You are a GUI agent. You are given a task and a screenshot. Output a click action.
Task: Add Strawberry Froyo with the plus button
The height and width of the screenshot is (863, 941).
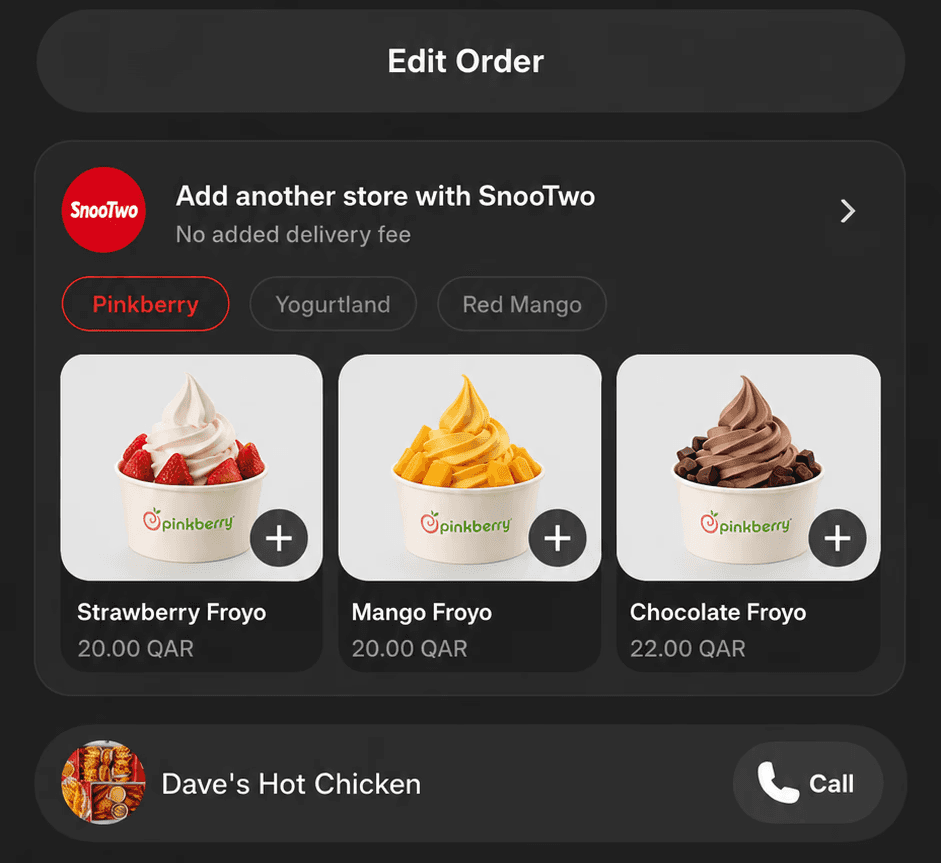279,538
